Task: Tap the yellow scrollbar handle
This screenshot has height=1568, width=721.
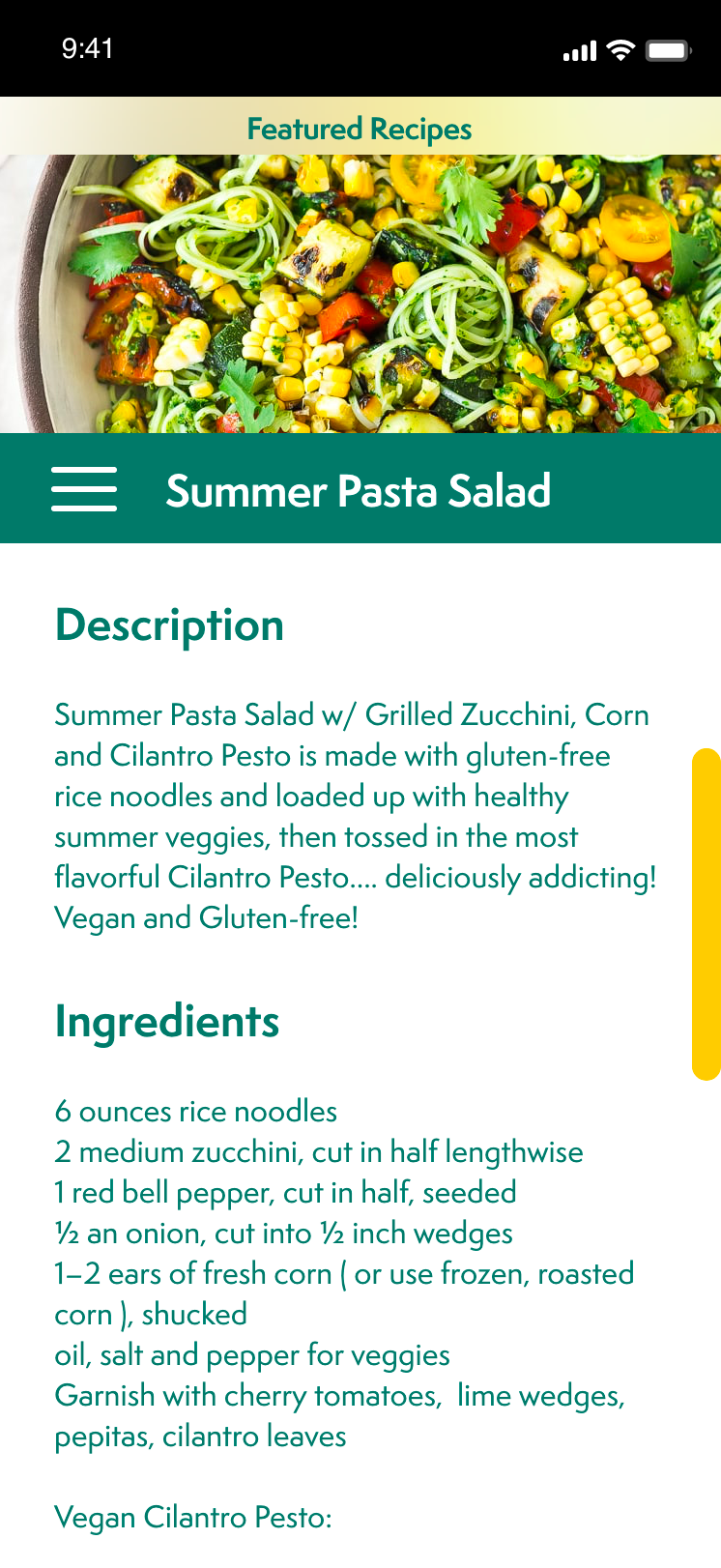Action: (x=707, y=914)
